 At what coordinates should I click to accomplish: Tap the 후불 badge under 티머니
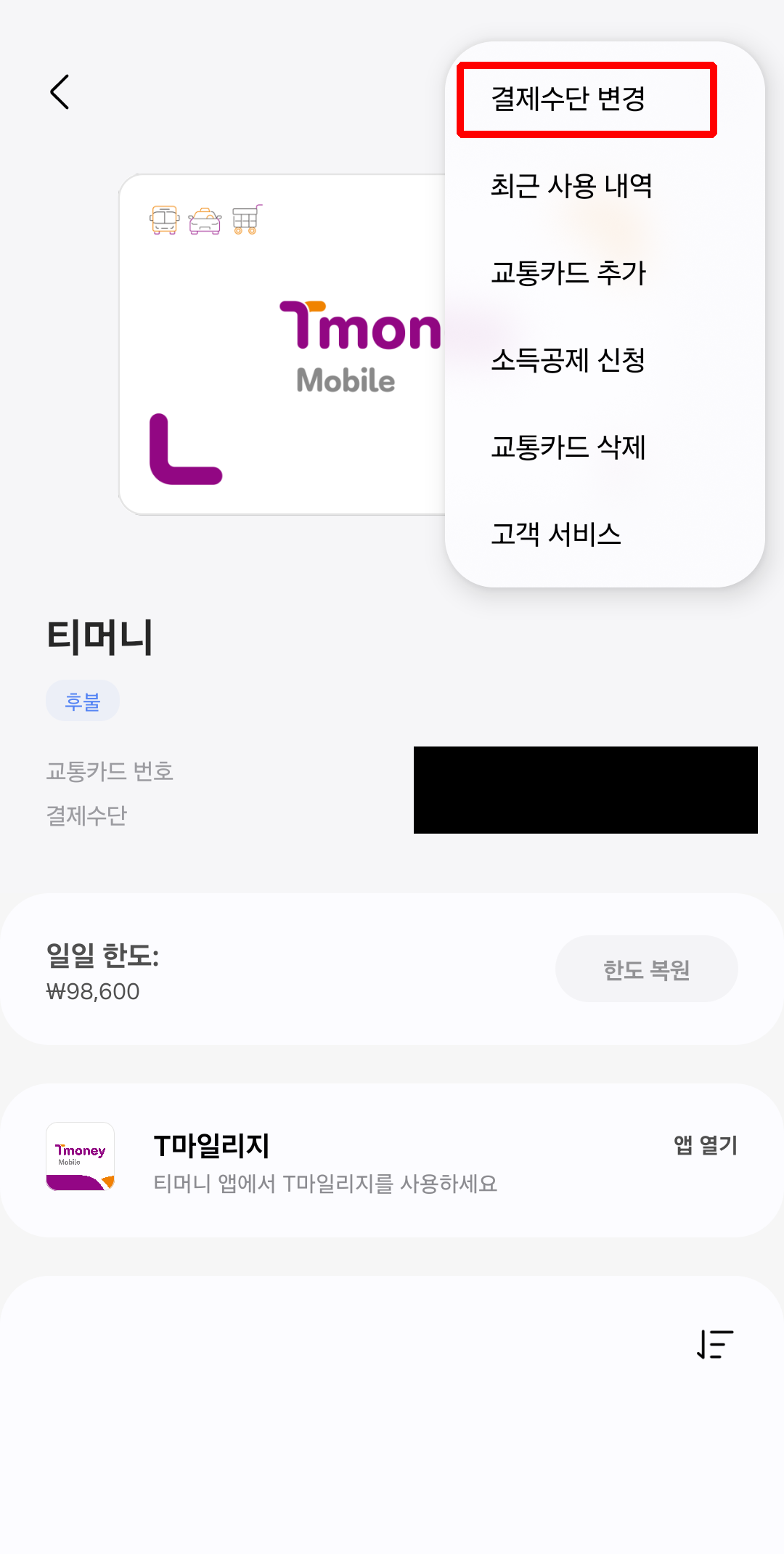coord(83,700)
